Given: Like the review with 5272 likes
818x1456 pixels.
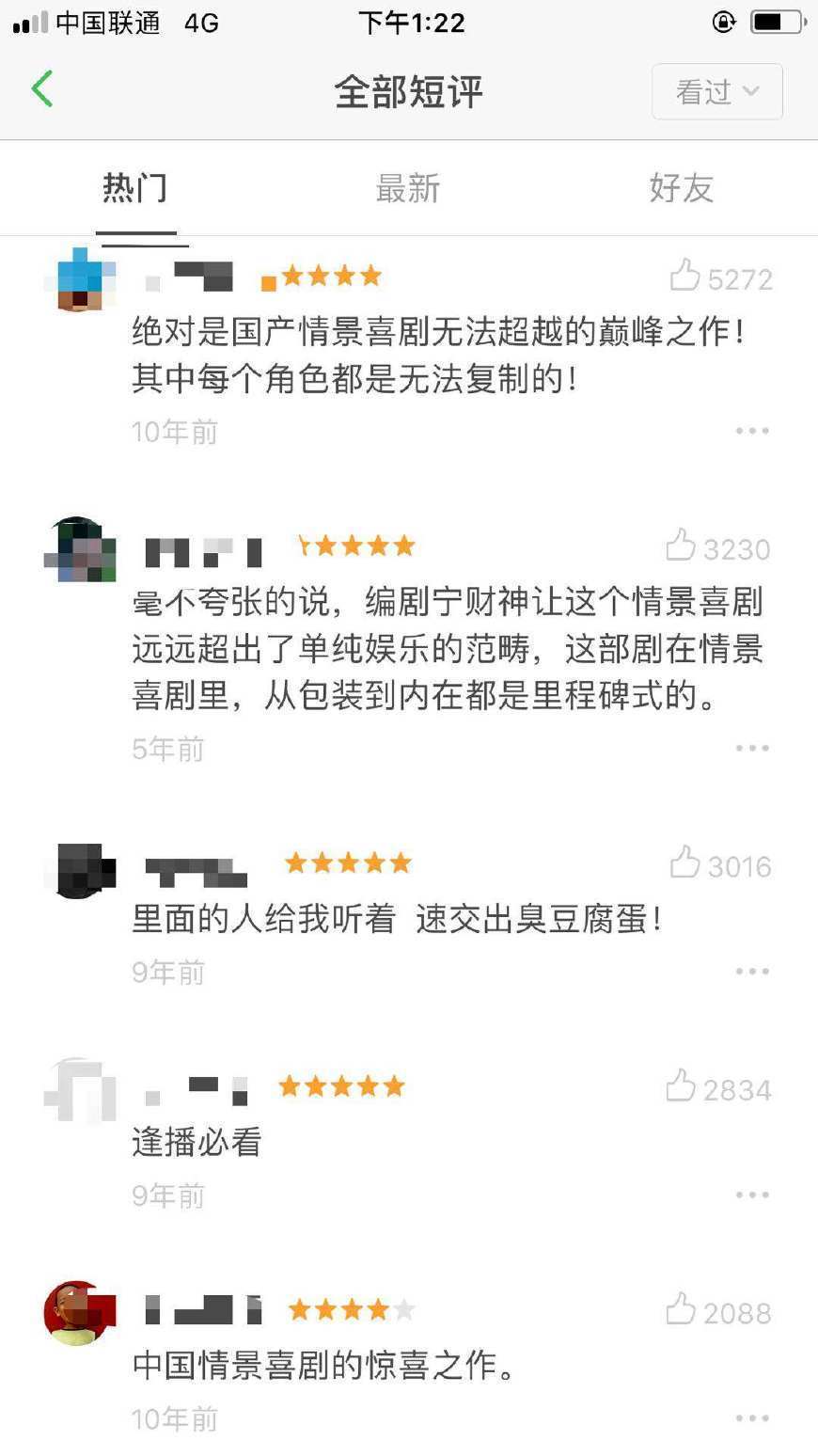Looking at the screenshot, I should tap(685, 277).
